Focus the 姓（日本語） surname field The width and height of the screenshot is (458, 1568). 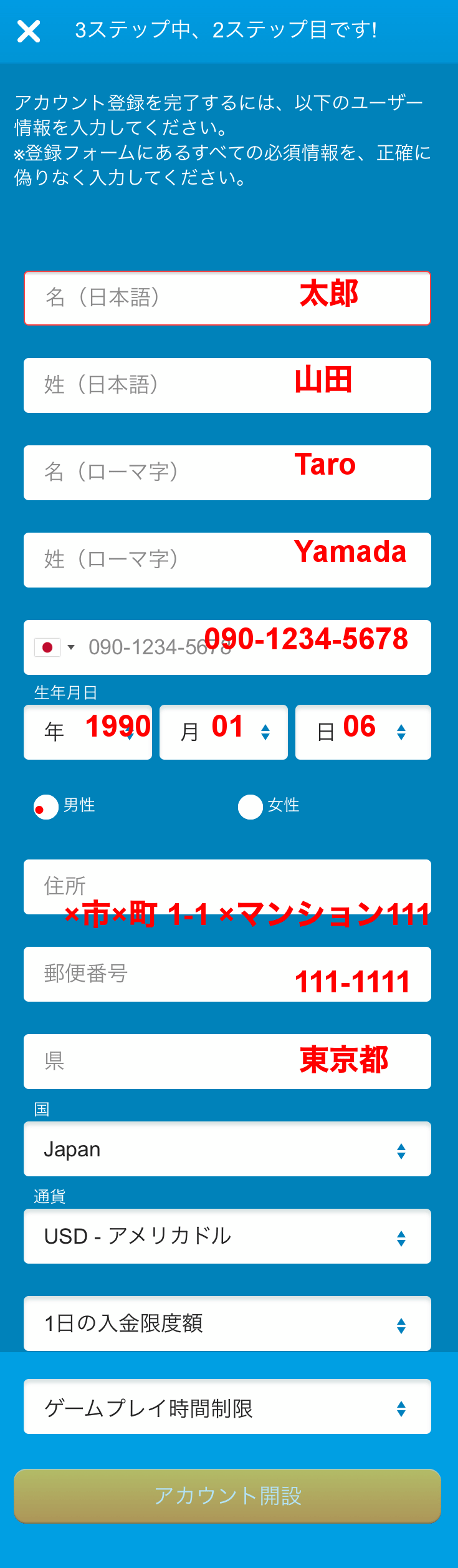coord(227,385)
